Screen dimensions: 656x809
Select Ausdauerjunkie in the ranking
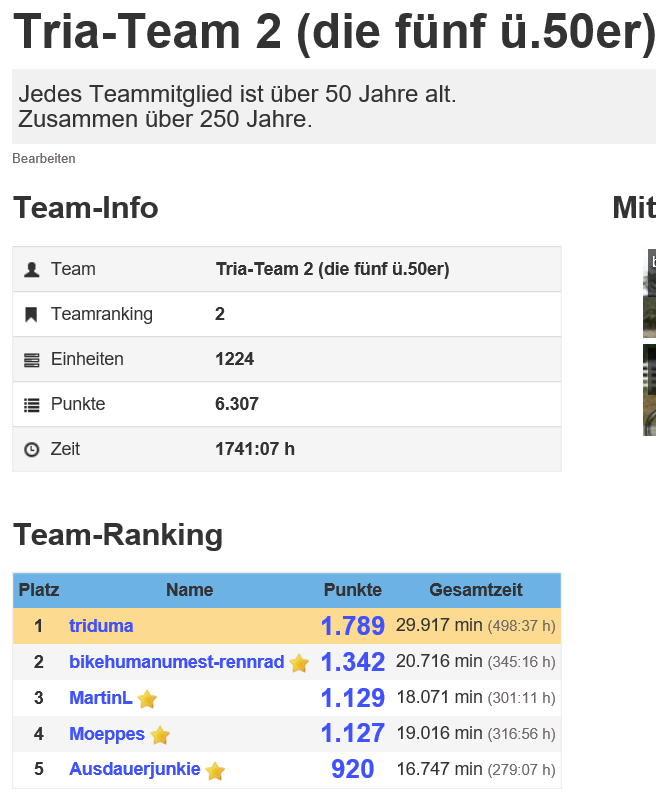point(134,770)
